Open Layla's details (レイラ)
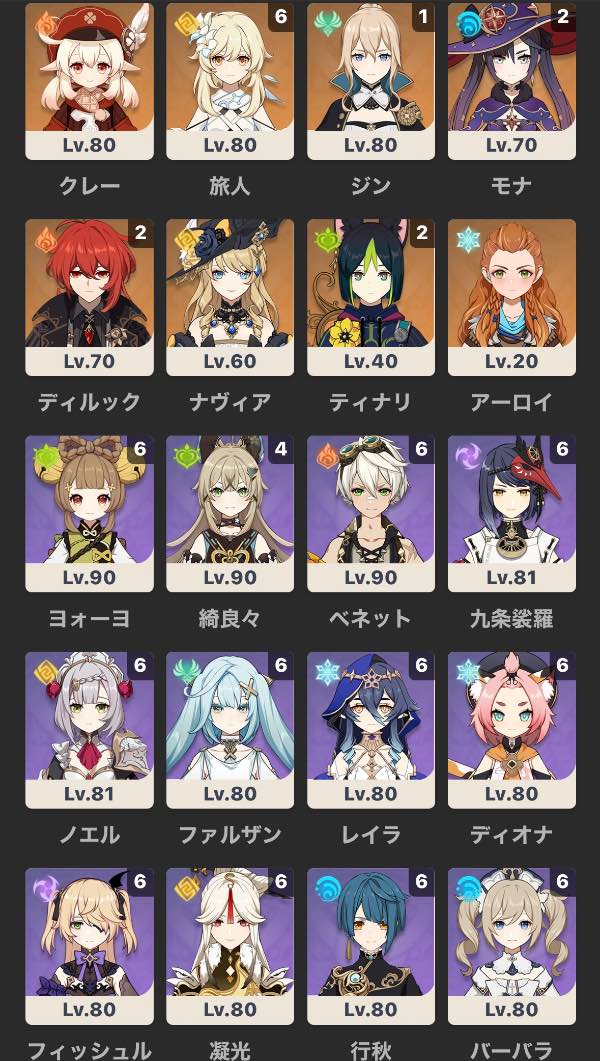The width and height of the screenshot is (600, 1061). pos(371,730)
